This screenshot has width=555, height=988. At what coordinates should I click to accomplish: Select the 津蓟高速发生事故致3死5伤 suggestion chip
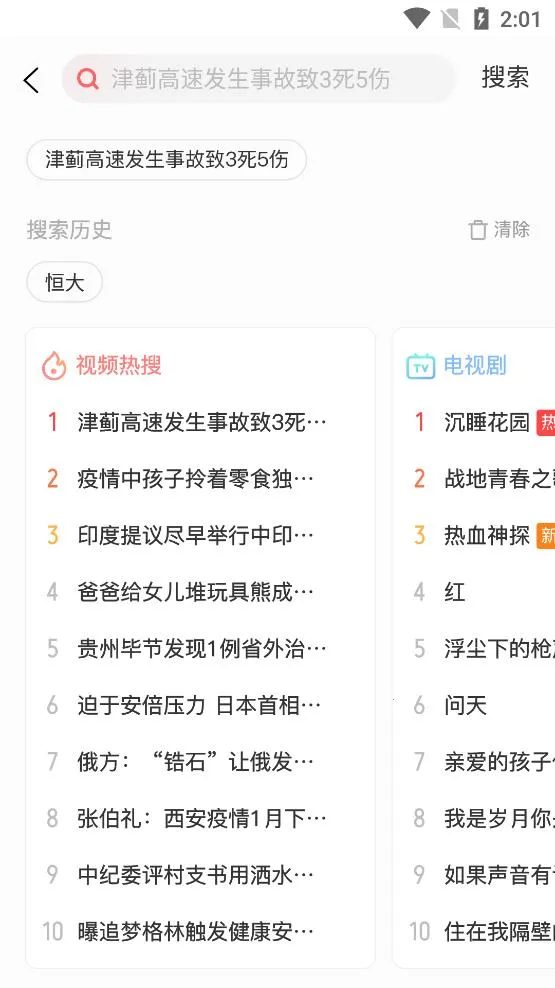pos(166,159)
